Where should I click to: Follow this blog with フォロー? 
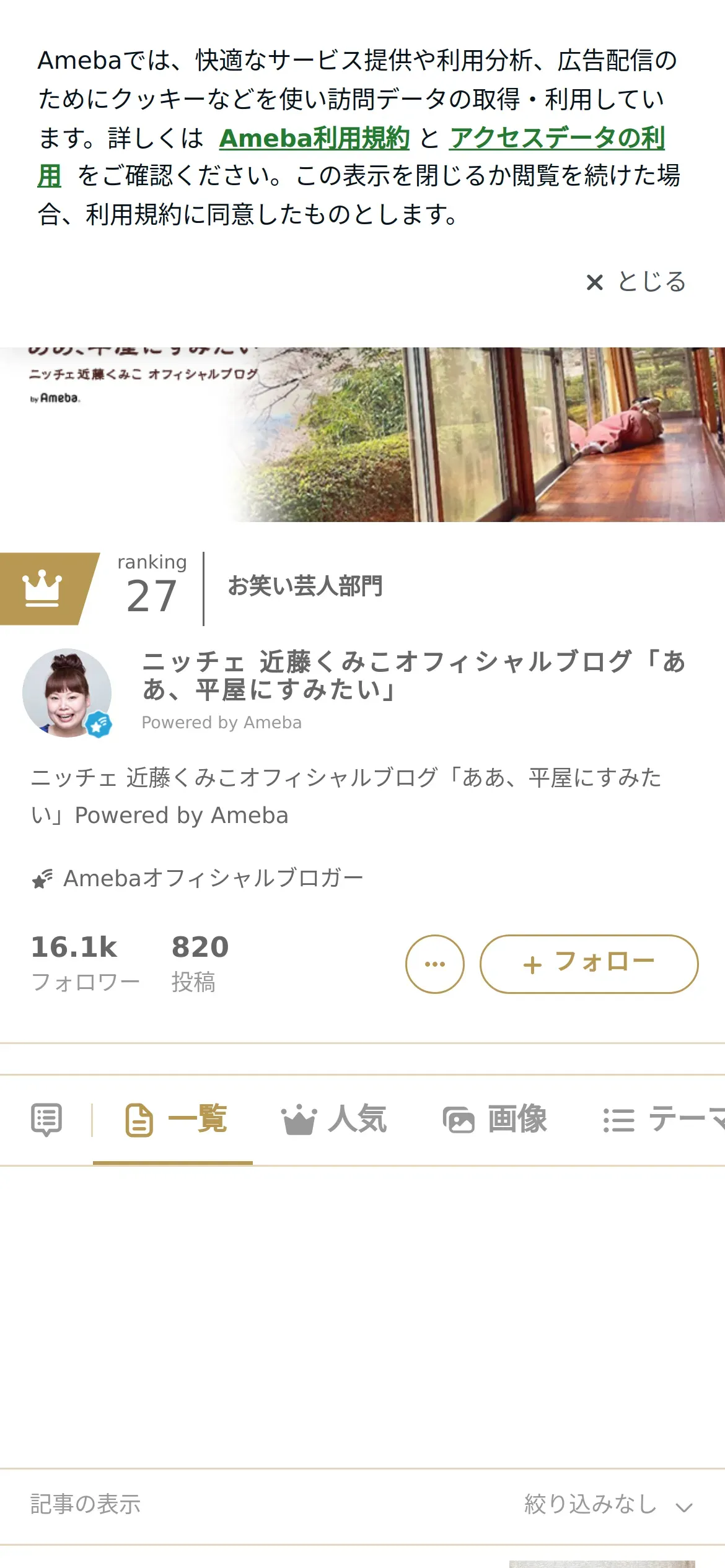click(x=589, y=964)
